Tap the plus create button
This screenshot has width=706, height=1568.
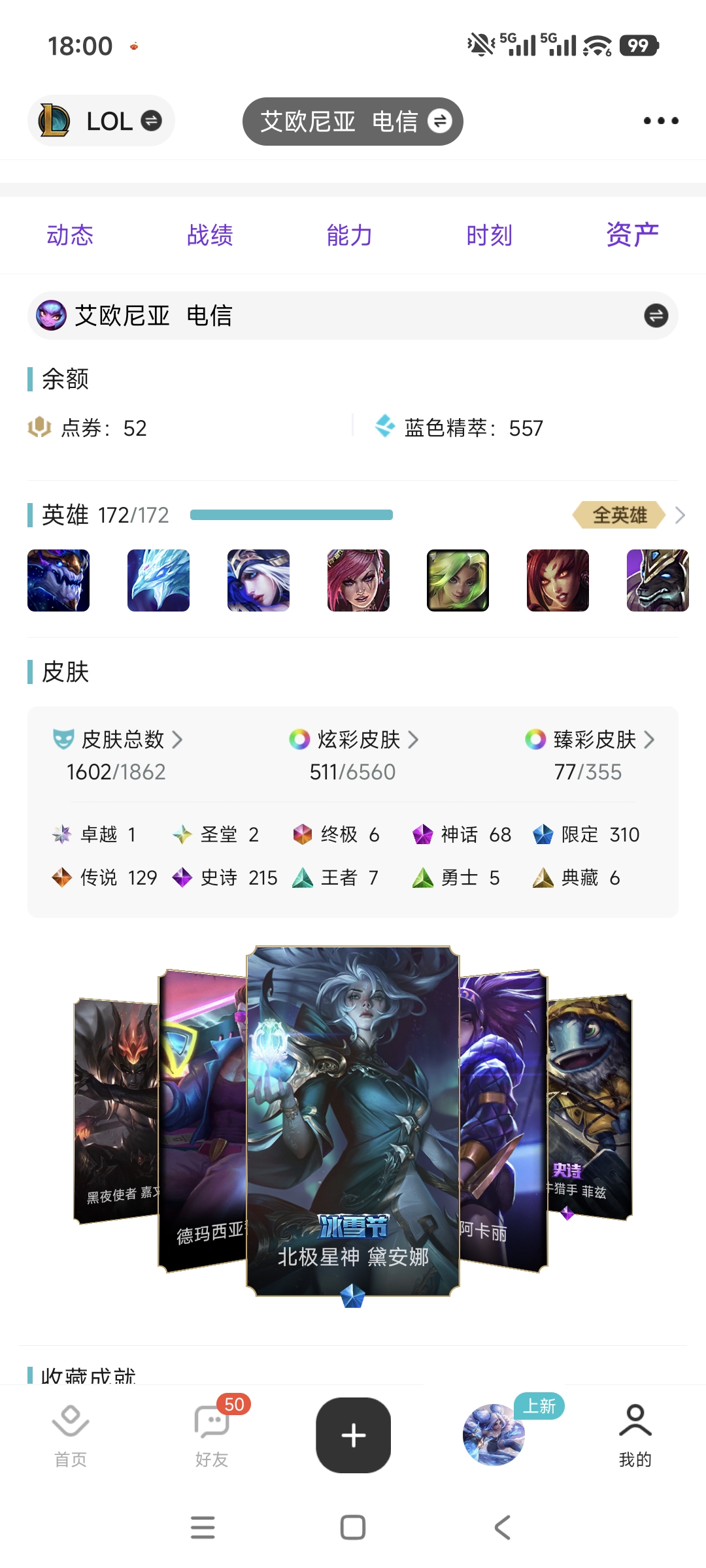354,1435
